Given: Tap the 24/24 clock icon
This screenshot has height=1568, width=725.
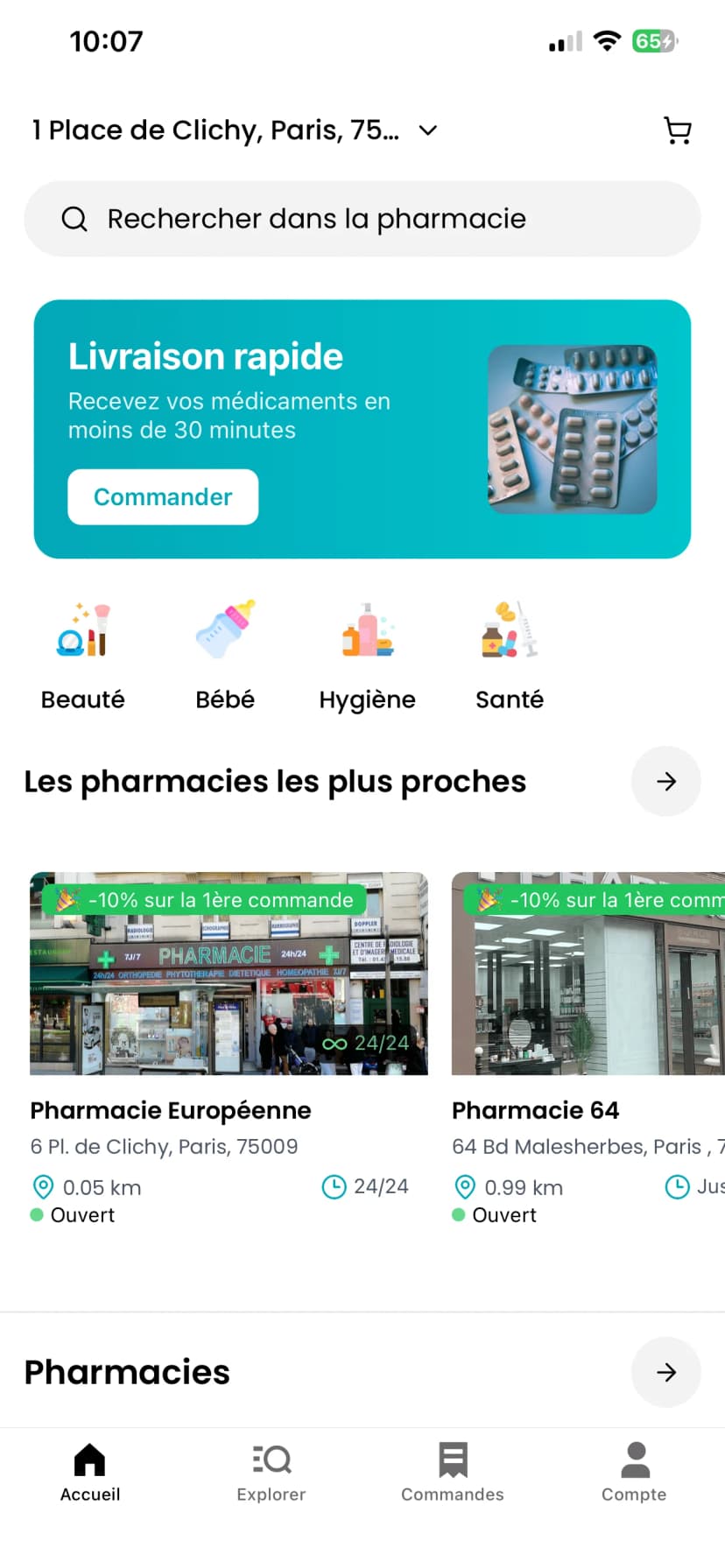Looking at the screenshot, I should coord(334,1186).
